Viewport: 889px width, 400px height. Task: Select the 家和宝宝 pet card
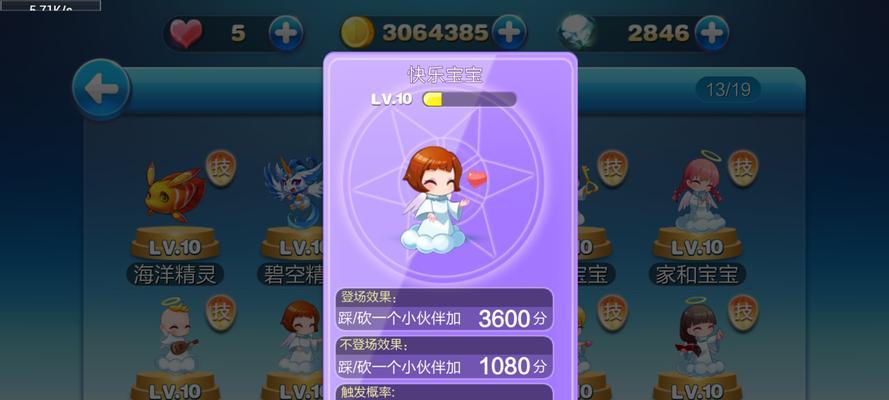(x=698, y=210)
